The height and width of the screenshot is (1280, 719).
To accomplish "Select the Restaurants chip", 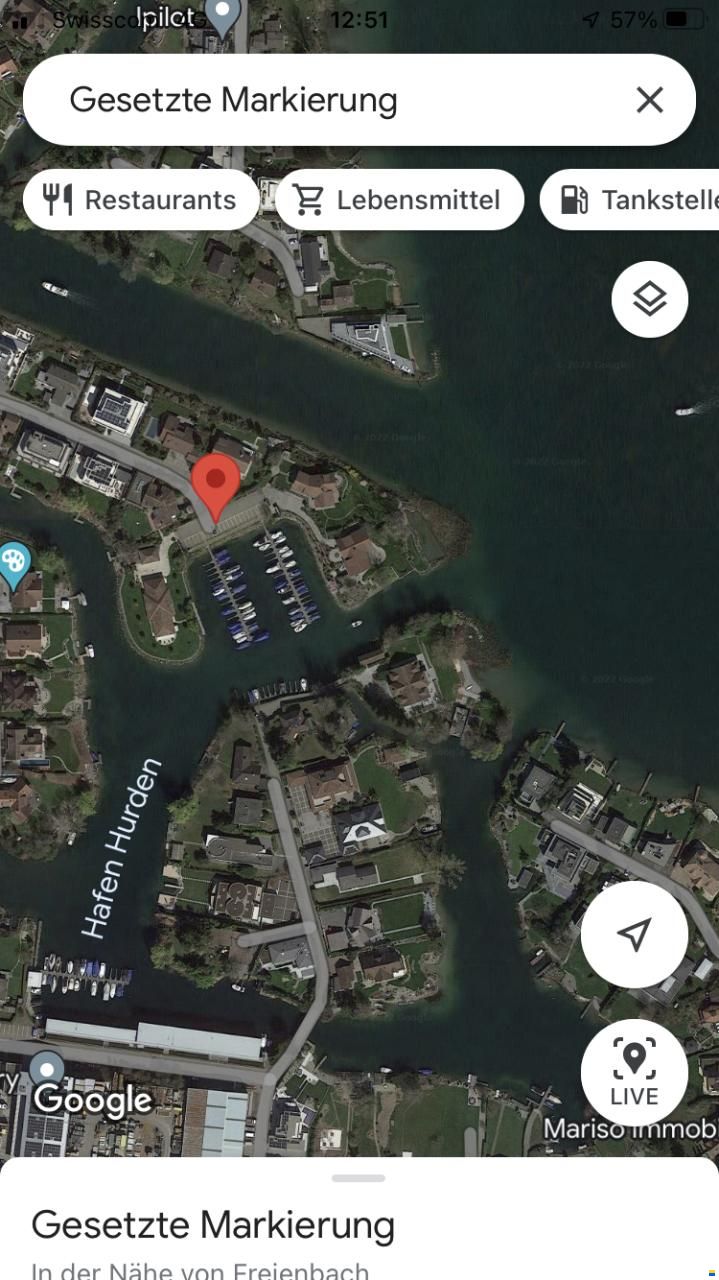I will point(141,200).
